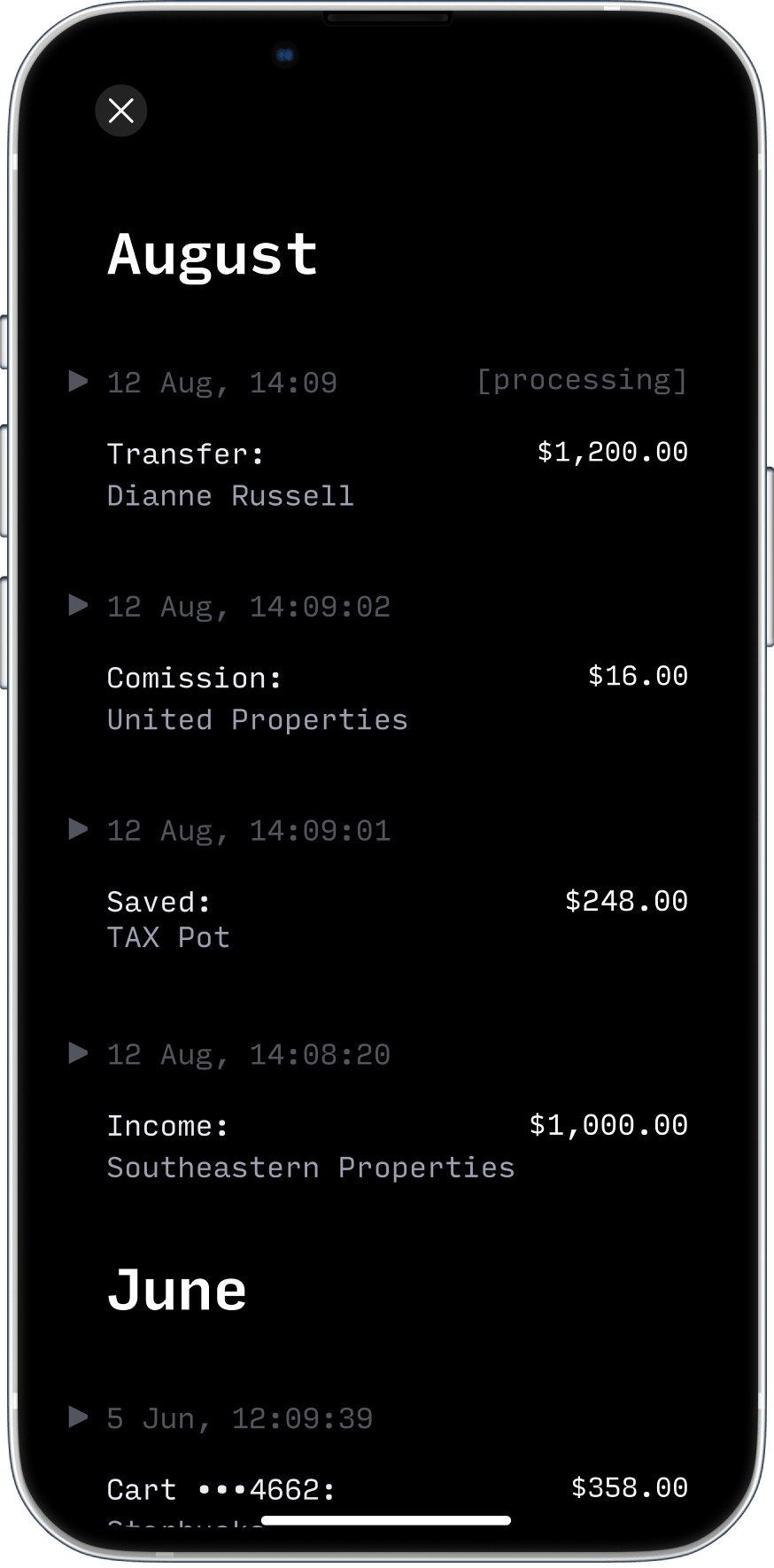
Task: Open the Cart •••4662 transaction of $358.00
Action: pyautogui.click(x=397, y=1490)
